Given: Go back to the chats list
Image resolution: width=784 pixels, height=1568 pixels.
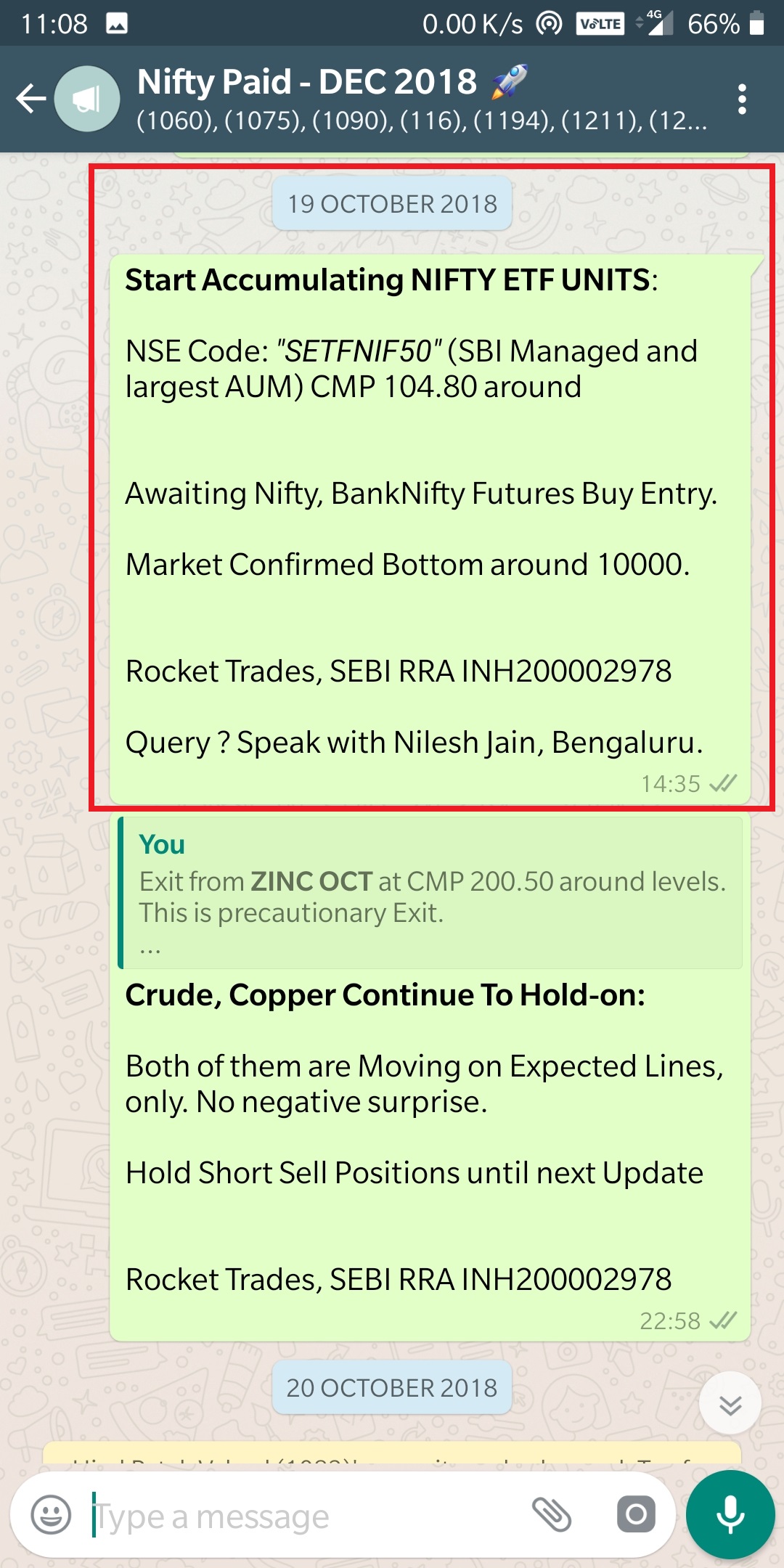Looking at the screenshot, I should (x=30, y=99).
